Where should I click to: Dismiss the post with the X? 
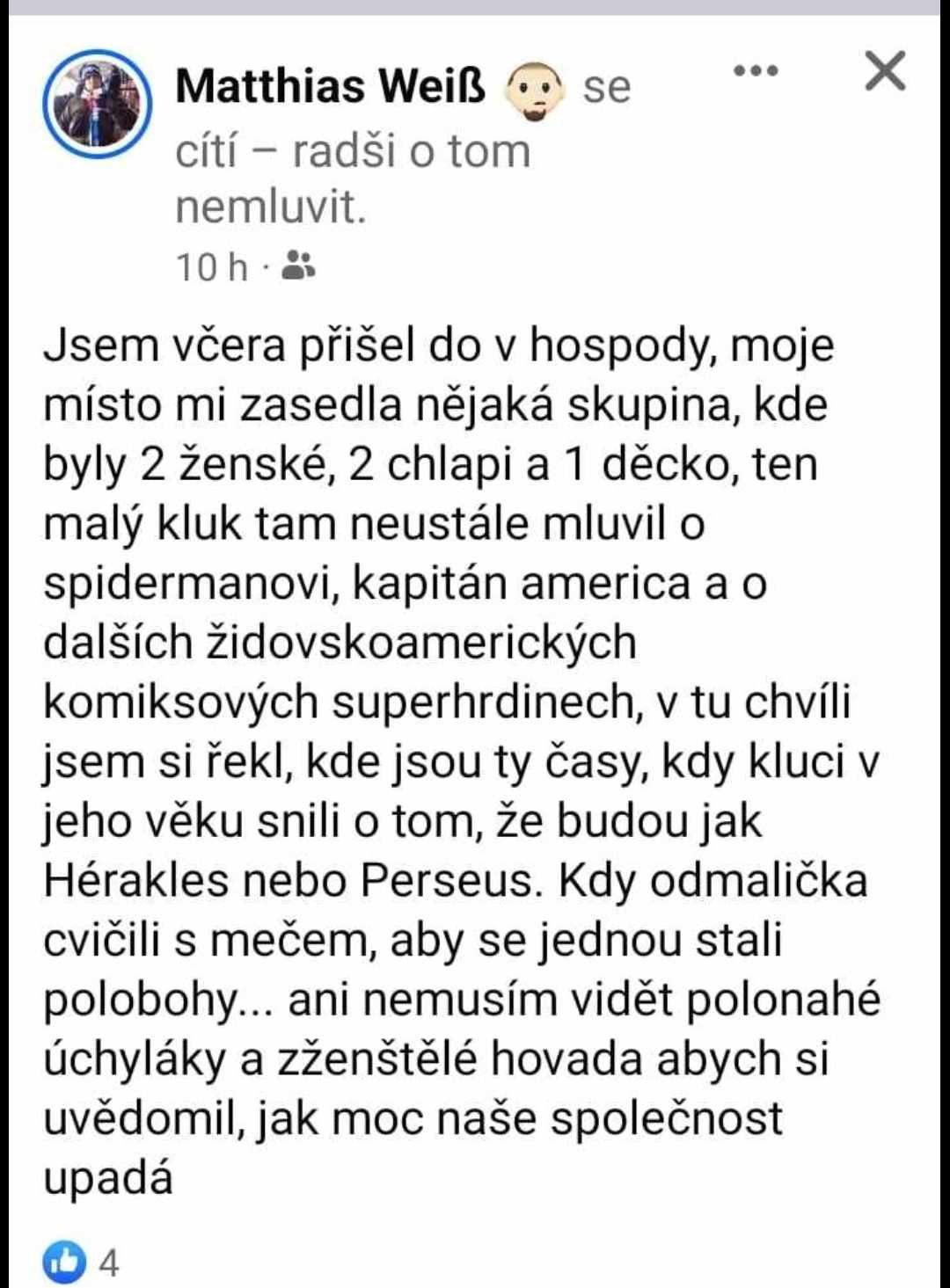click(884, 70)
